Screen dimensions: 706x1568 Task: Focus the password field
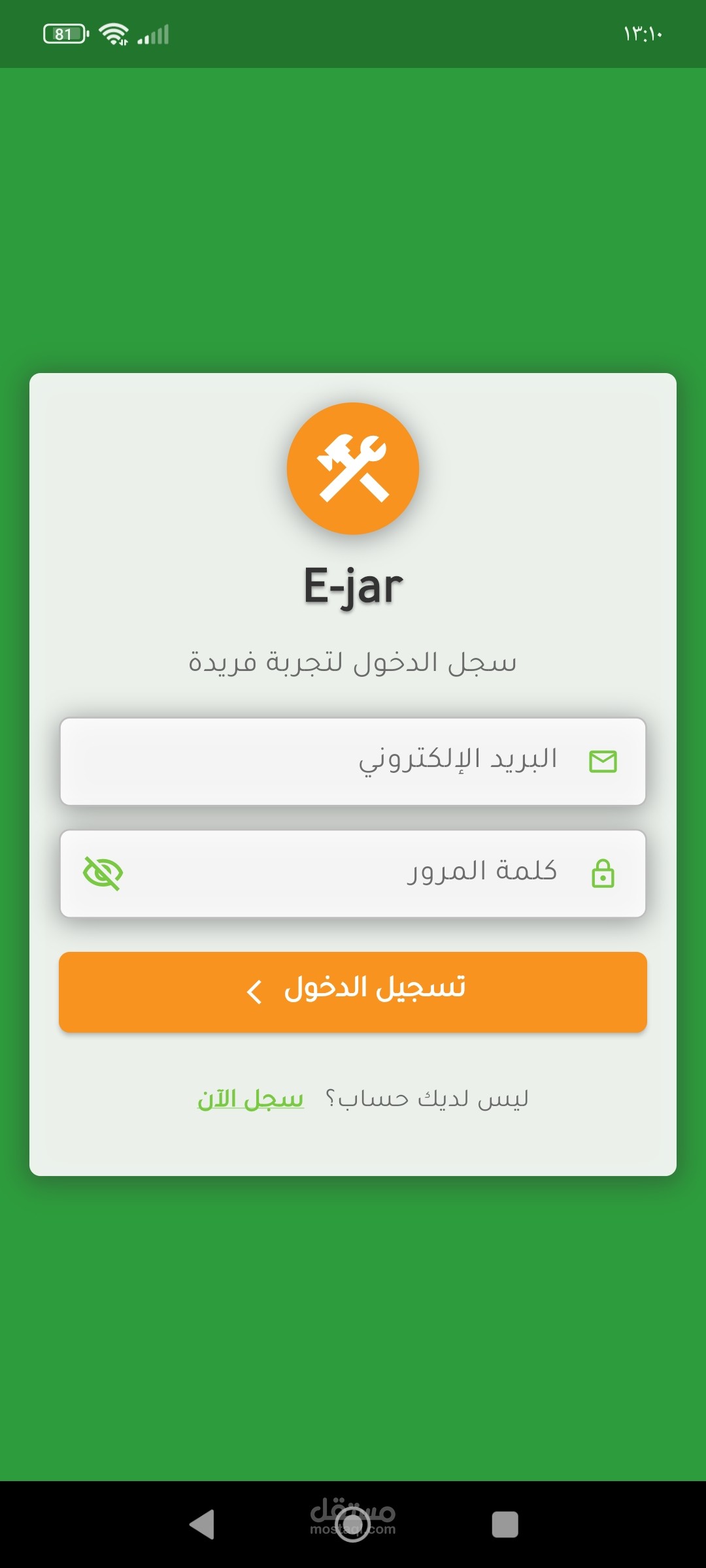[353, 874]
